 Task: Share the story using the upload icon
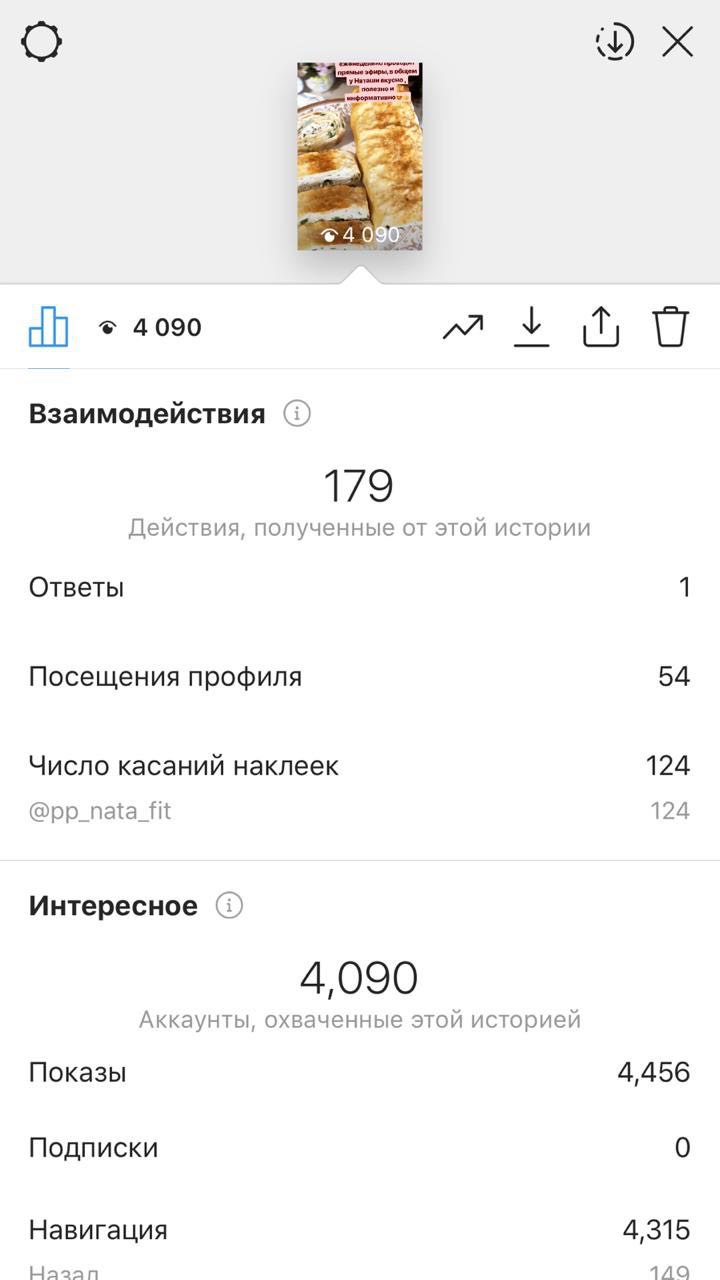point(601,327)
